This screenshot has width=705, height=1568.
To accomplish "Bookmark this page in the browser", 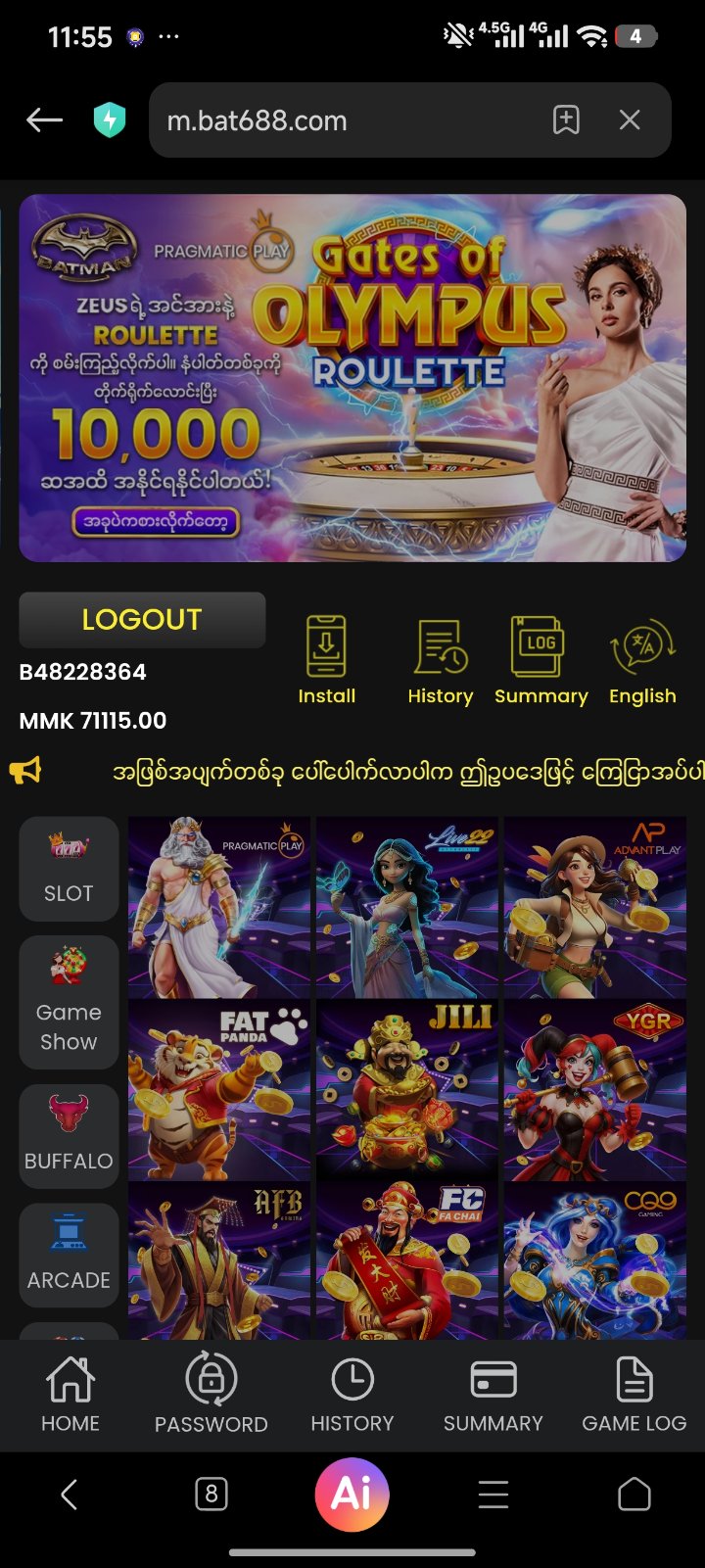I will pos(566,120).
